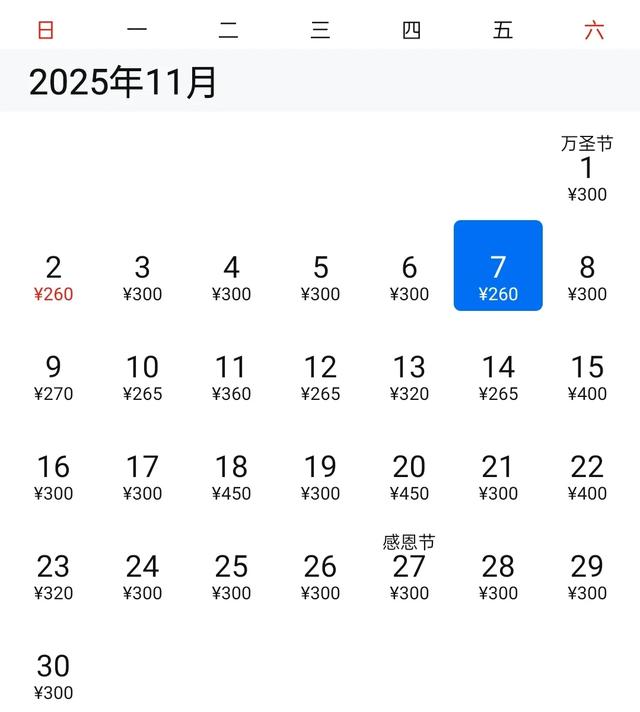The height and width of the screenshot is (712, 640).
Task: Choose November 2 with the ¥260 fare
Action: point(53,277)
